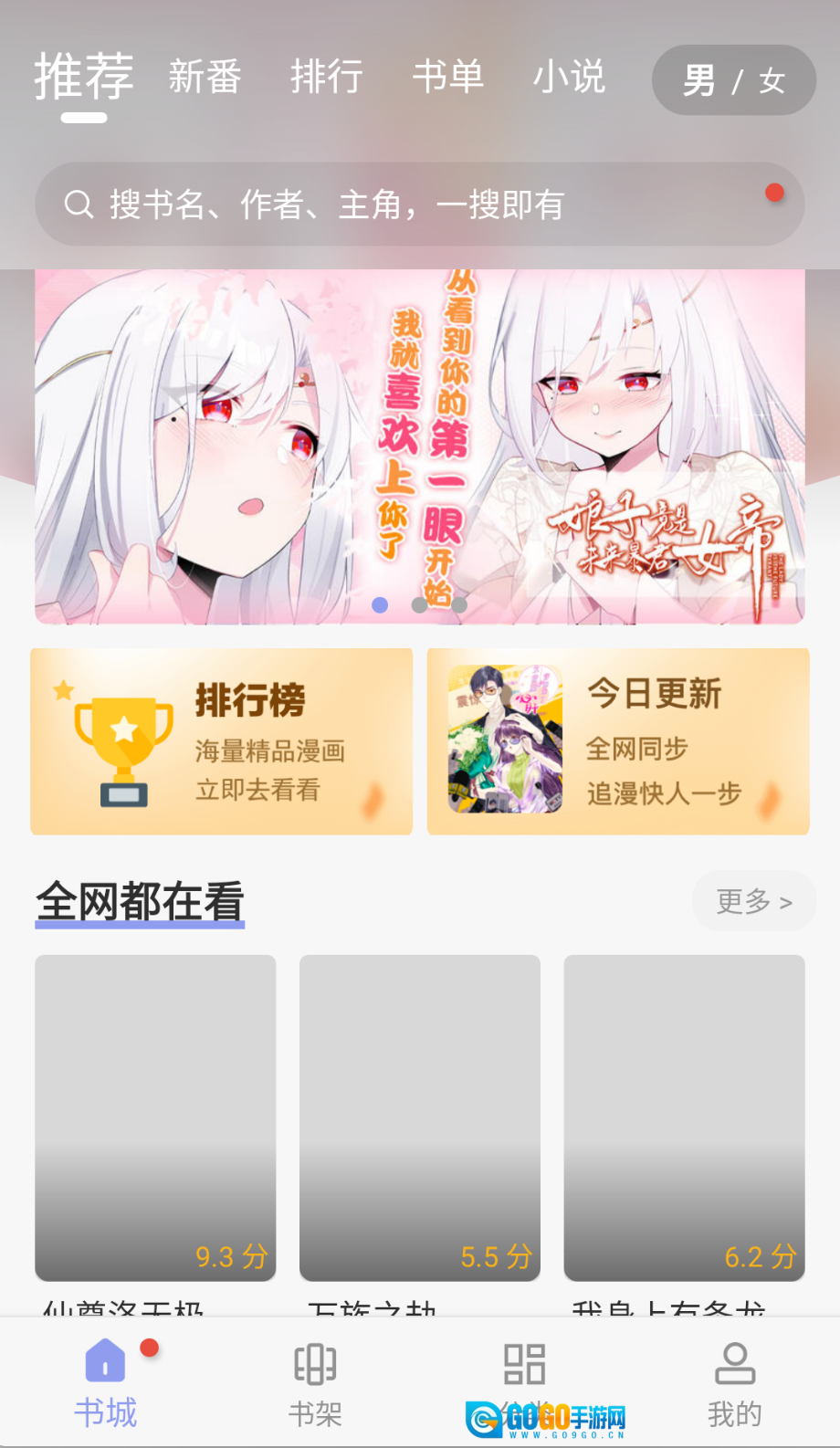Open the category grid tab in bottom bar
This screenshot has width=840, height=1448.
[525, 1369]
